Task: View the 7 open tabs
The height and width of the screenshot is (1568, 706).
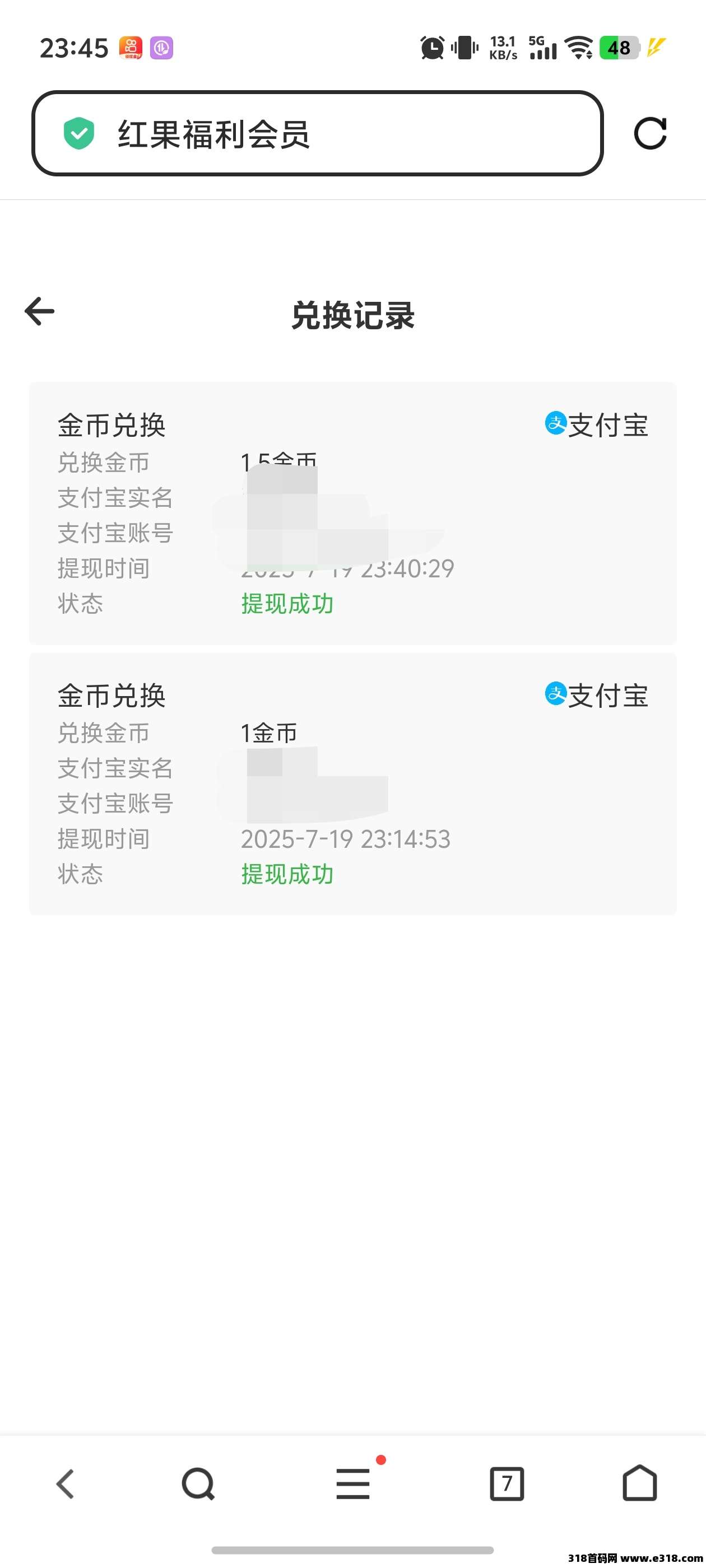Action: [x=507, y=1483]
